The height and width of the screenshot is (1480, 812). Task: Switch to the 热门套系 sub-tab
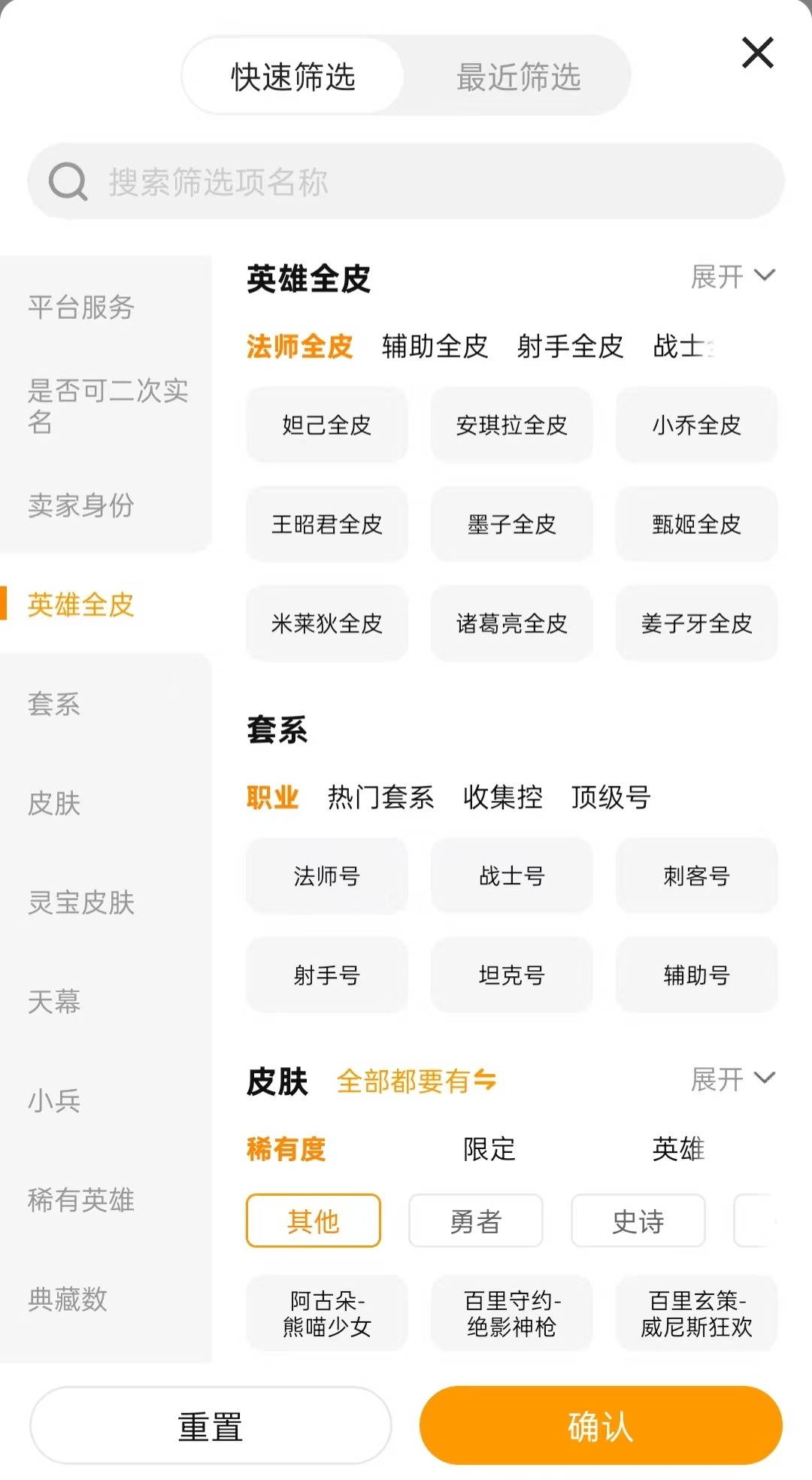click(x=380, y=797)
